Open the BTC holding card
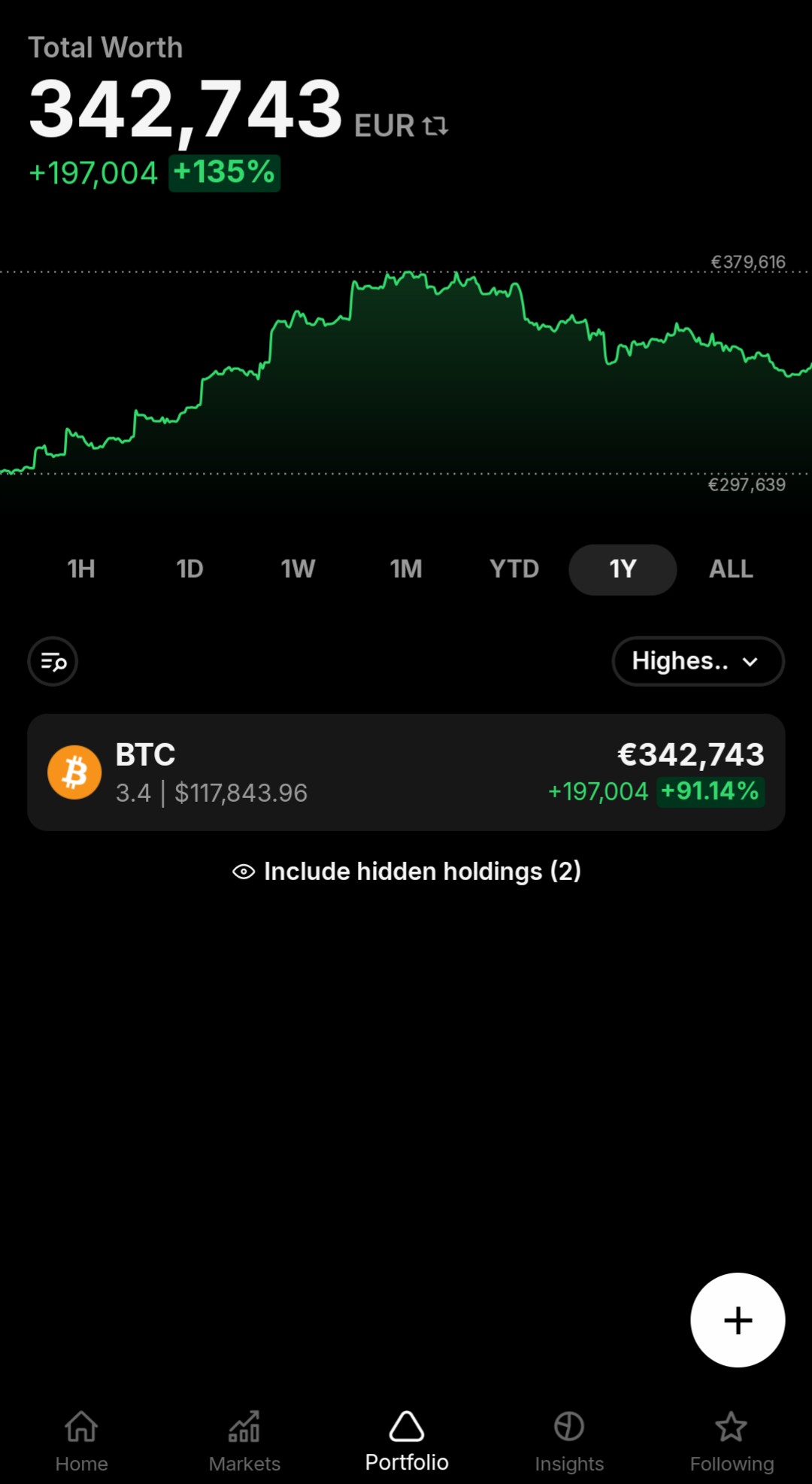Screen dimensions: 812x1484 pyautogui.click(x=406, y=772)
